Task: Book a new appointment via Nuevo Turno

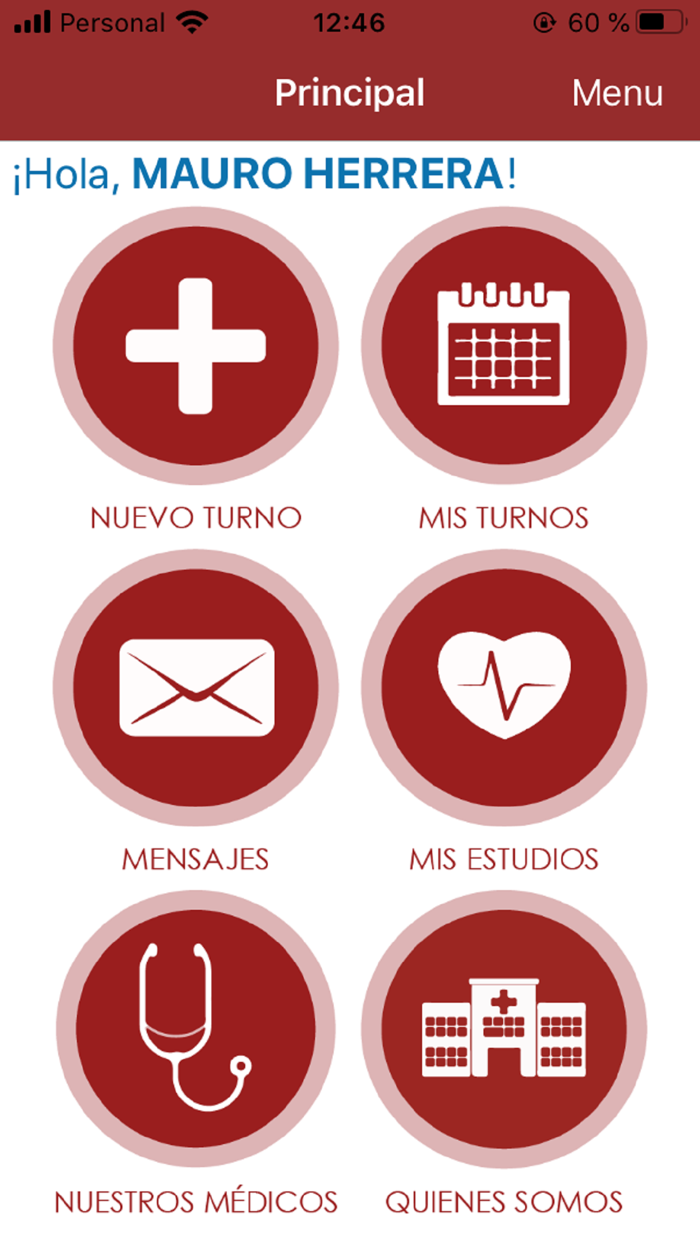Action: (x=196, y=347)
